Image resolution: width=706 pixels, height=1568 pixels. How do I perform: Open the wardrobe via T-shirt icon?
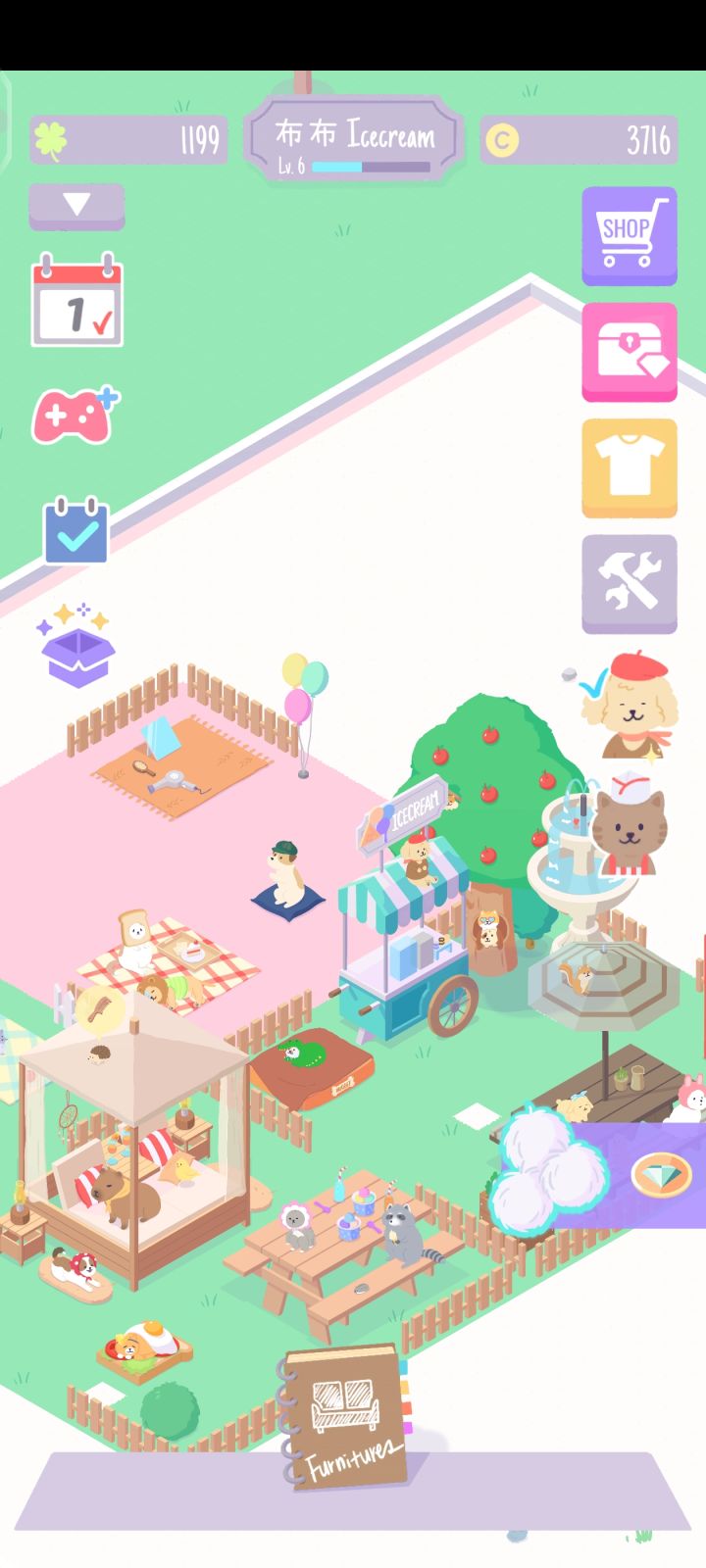[x=629, y=468]
